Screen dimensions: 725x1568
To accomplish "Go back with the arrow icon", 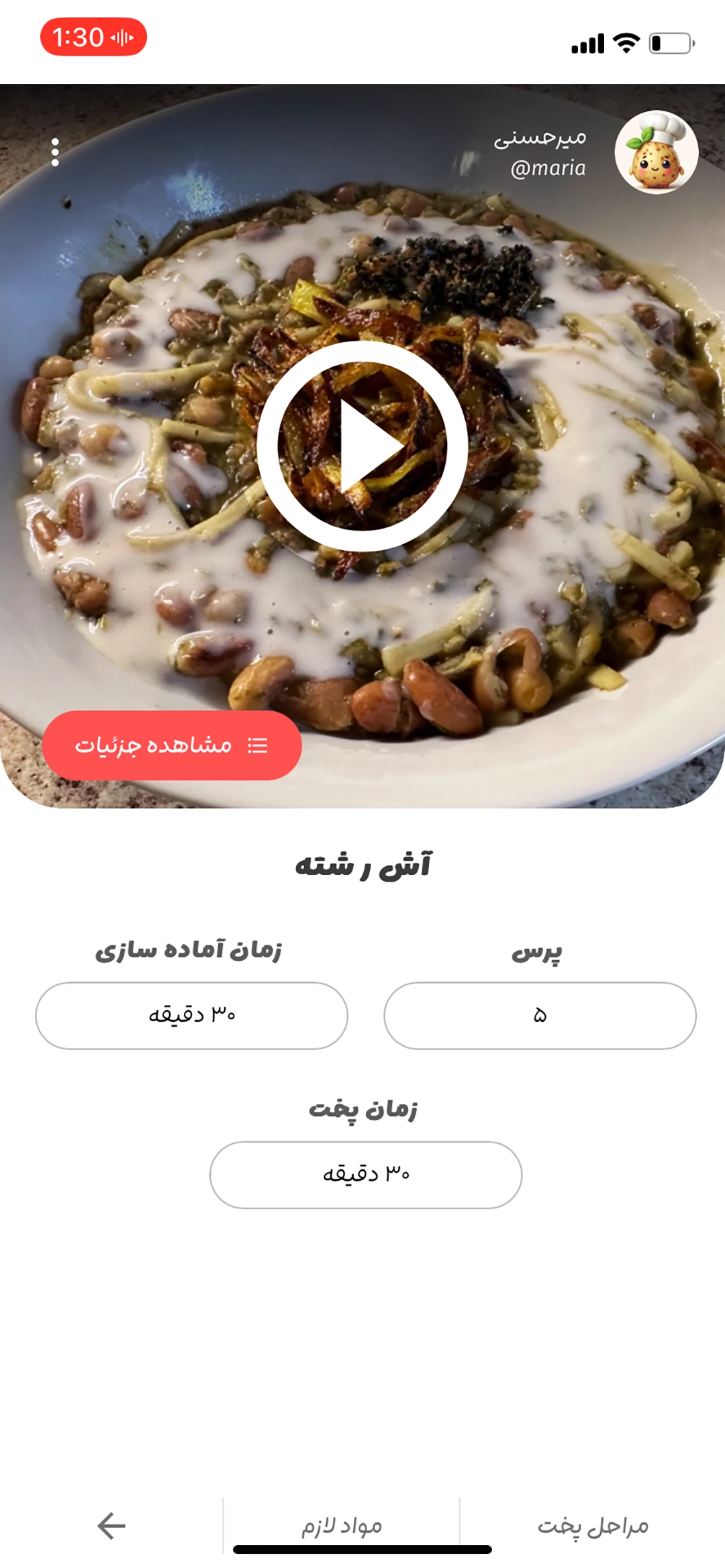I will pos(111,1526).
